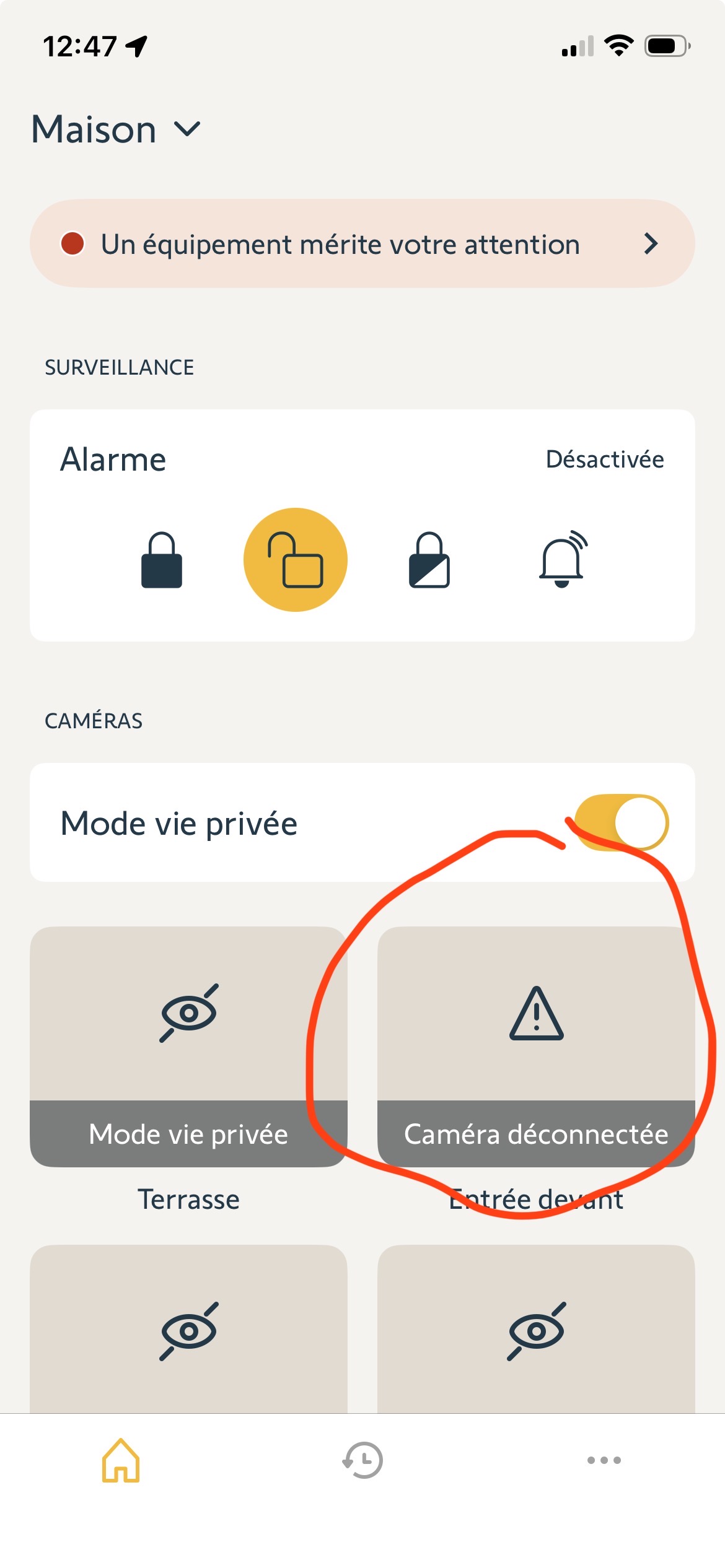725x1568 pixels.
Task: Open the more options tab
Action: click(x=604, y=1460)
